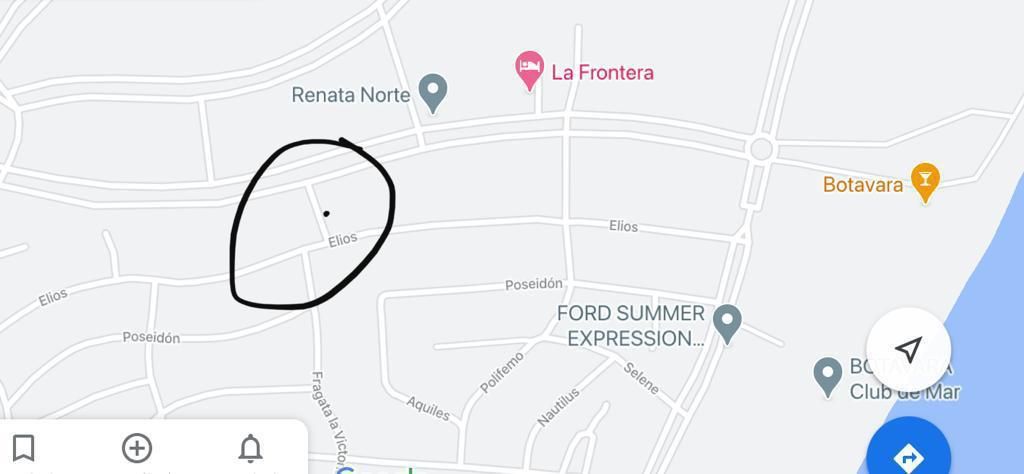Tap the Botavara bar marker
The width and height of the screenshot is (1024, 474).
point(925,181)
